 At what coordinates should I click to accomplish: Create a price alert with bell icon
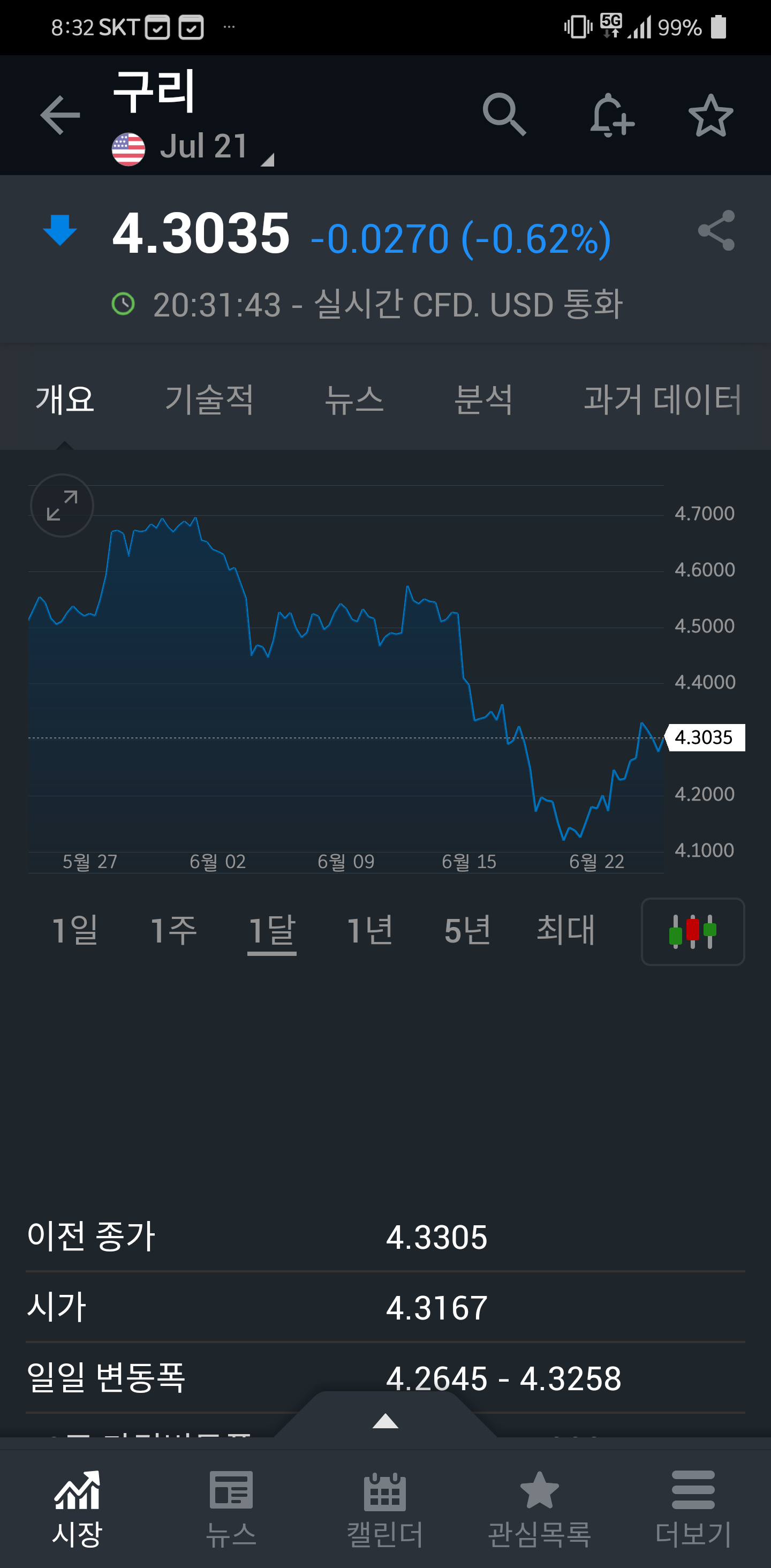[611, 115]
